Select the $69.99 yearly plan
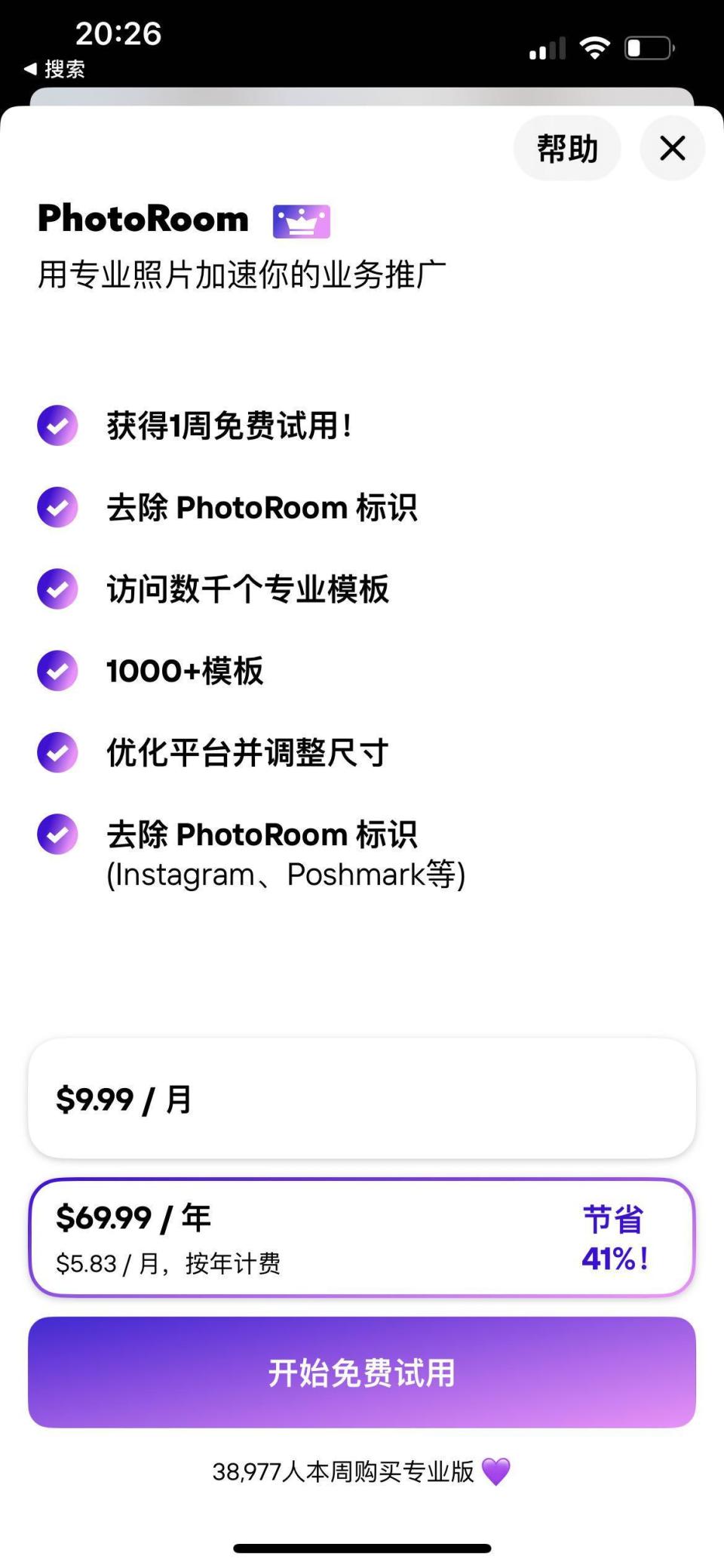Image resolution: width=724 pixels, height=1568 pixels. (x=362, y=1236)
